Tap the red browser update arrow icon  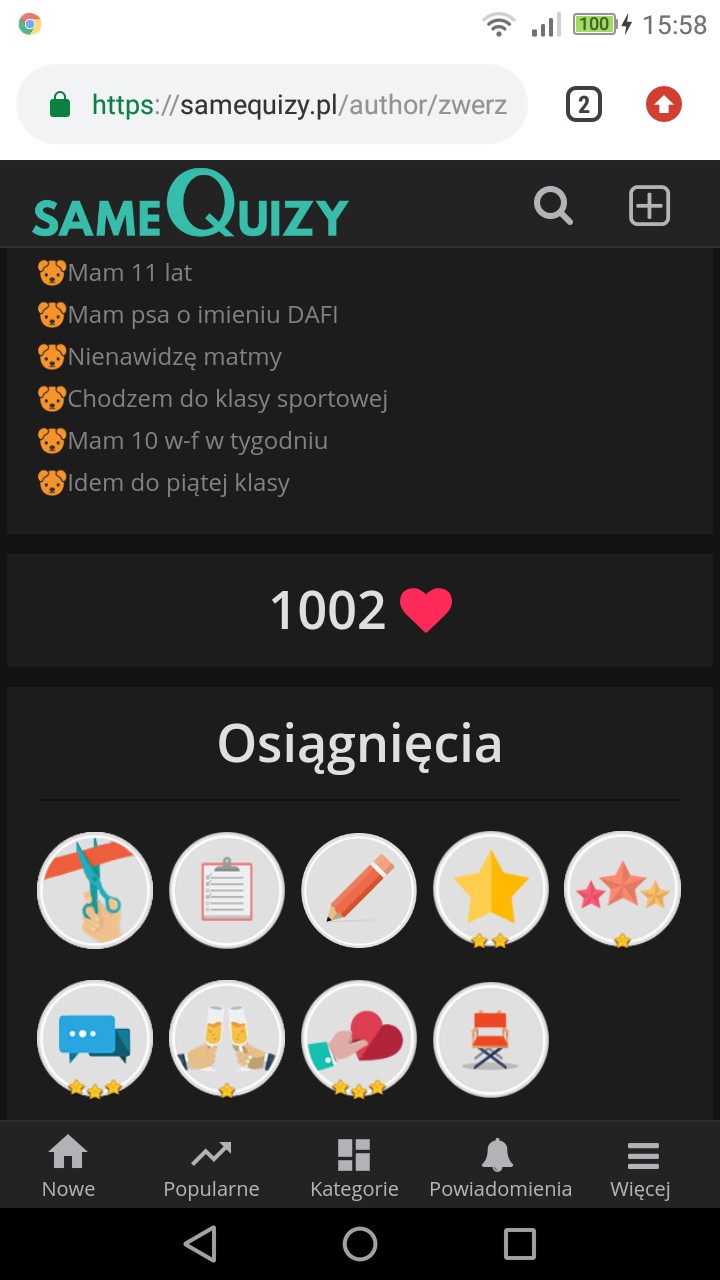pyautogui.click(x=663, y=104)
